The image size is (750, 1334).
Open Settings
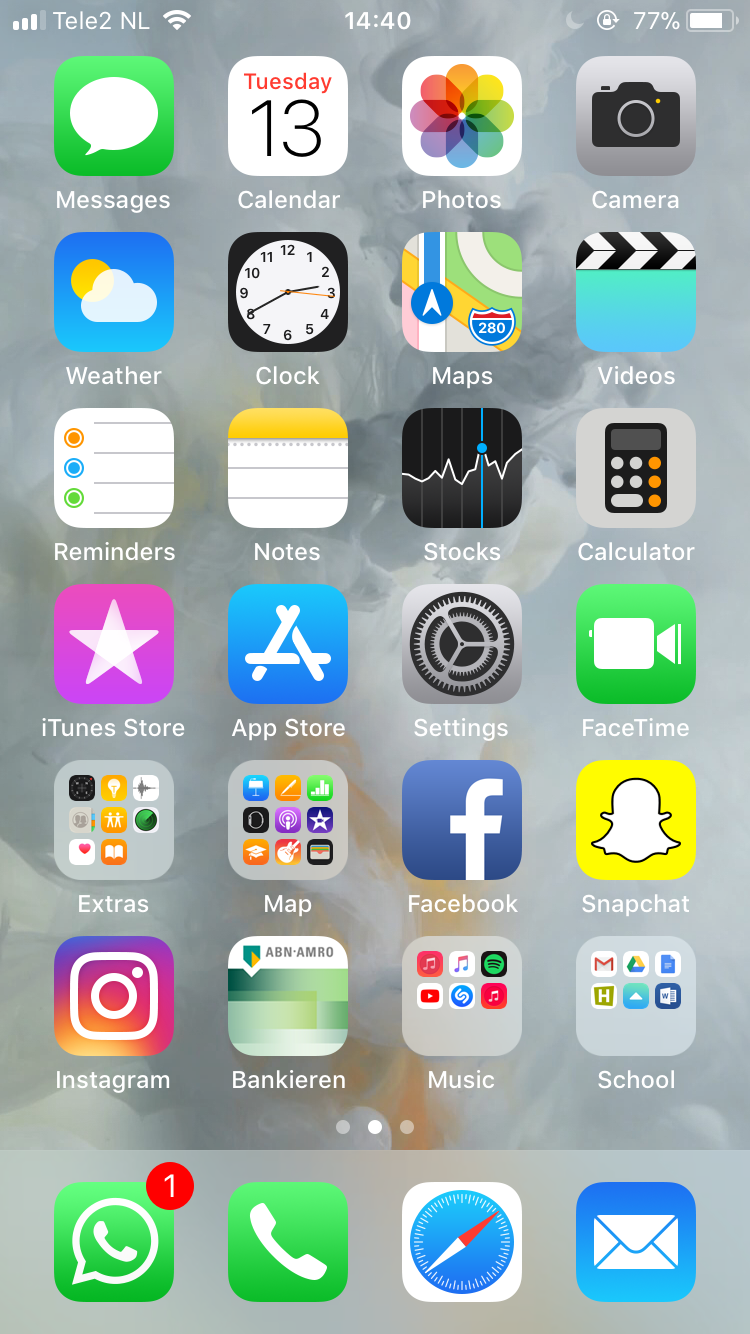click(461, 644)
